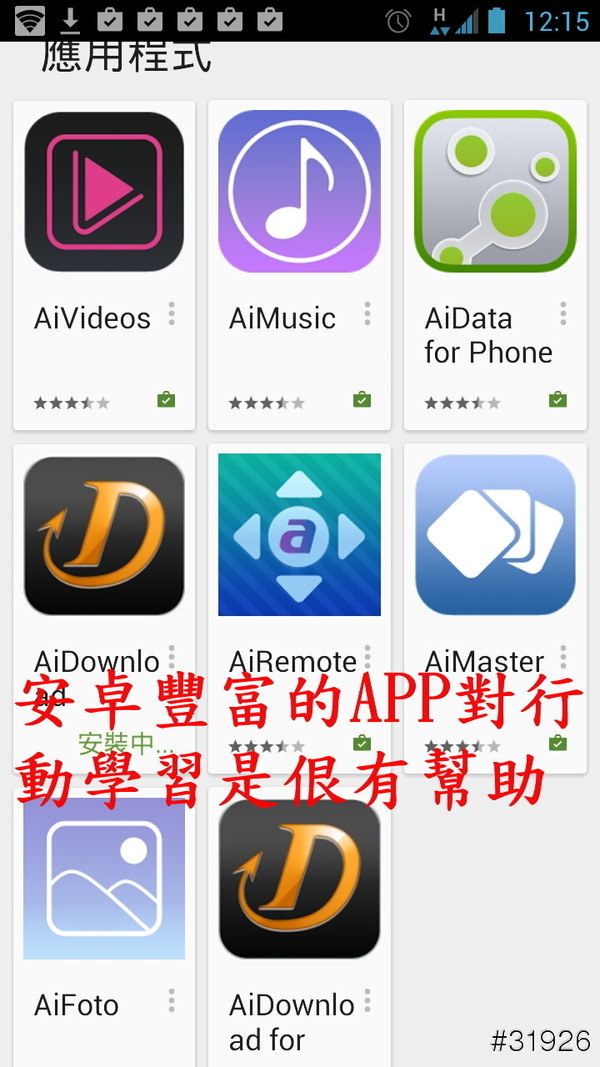Open overflow menu on AiFoto card
The height and width of the screenshot is (1067, 600).
[x=172, y=1000]
